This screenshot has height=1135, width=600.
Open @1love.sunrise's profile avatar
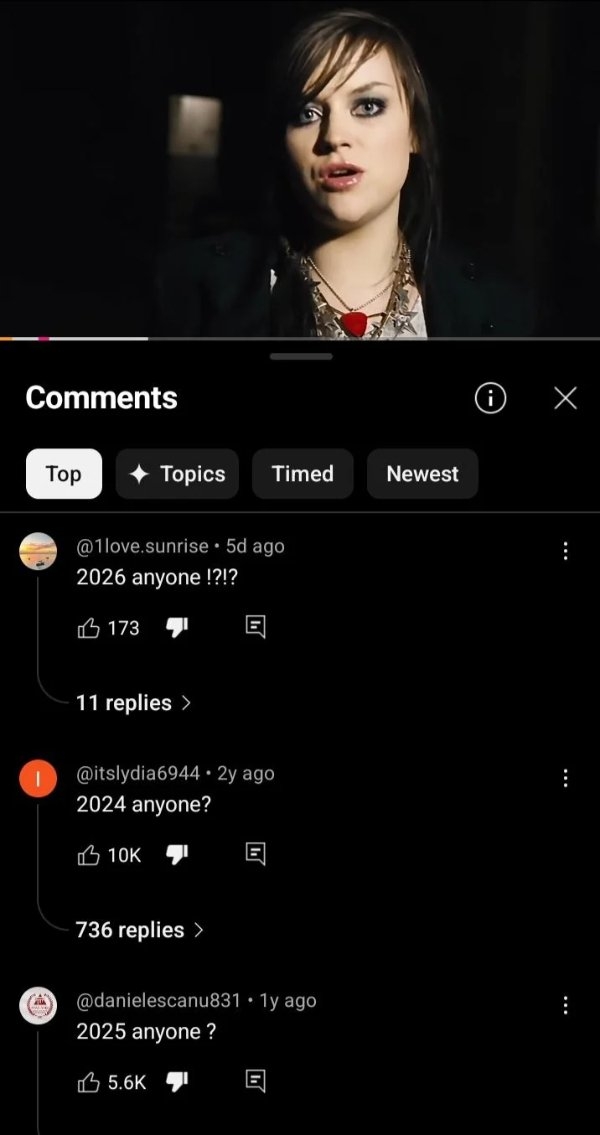pyautogui.click(x=38, y=551)
